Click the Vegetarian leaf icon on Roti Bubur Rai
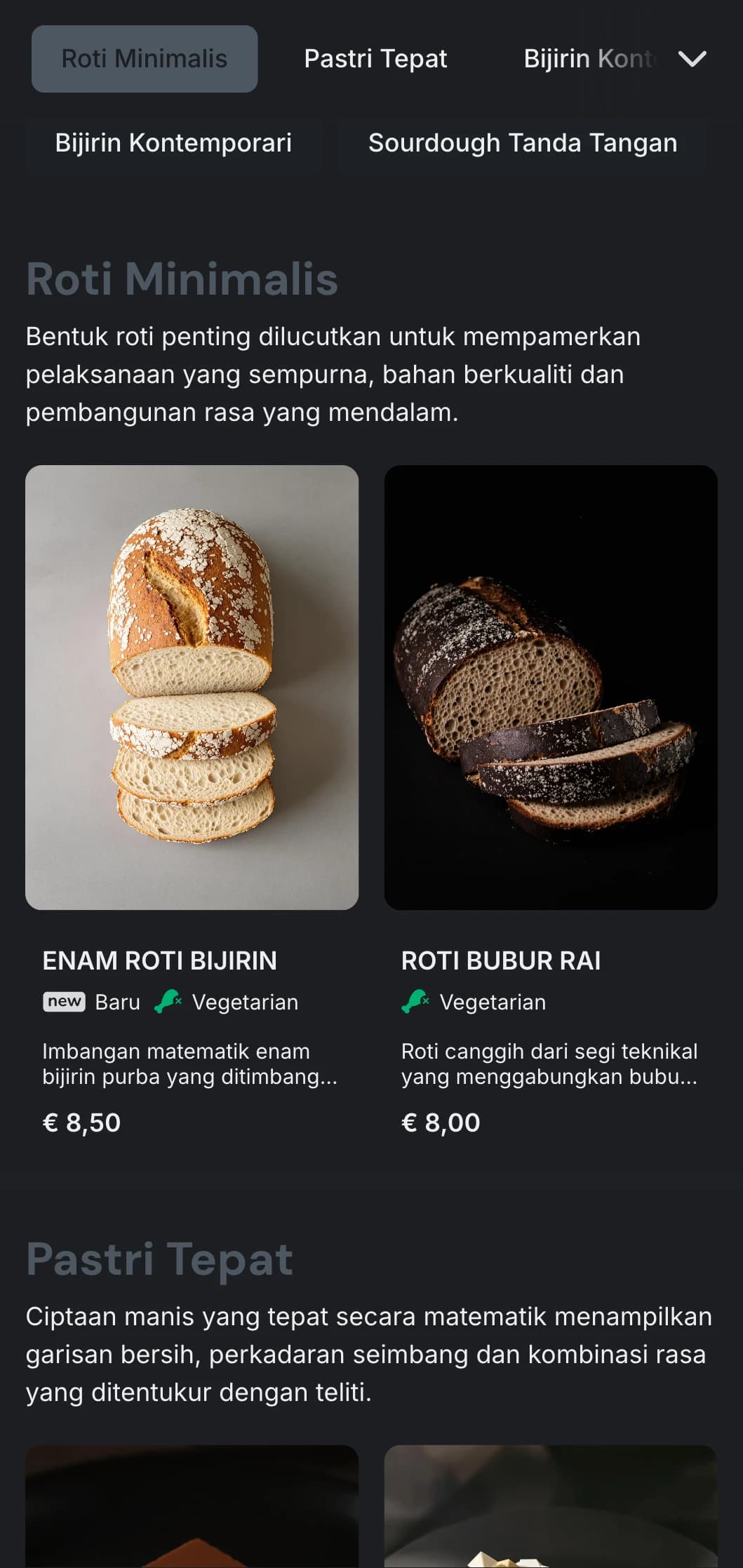The width and height of the screenshot is (743, 1568). pos(414,1002)
